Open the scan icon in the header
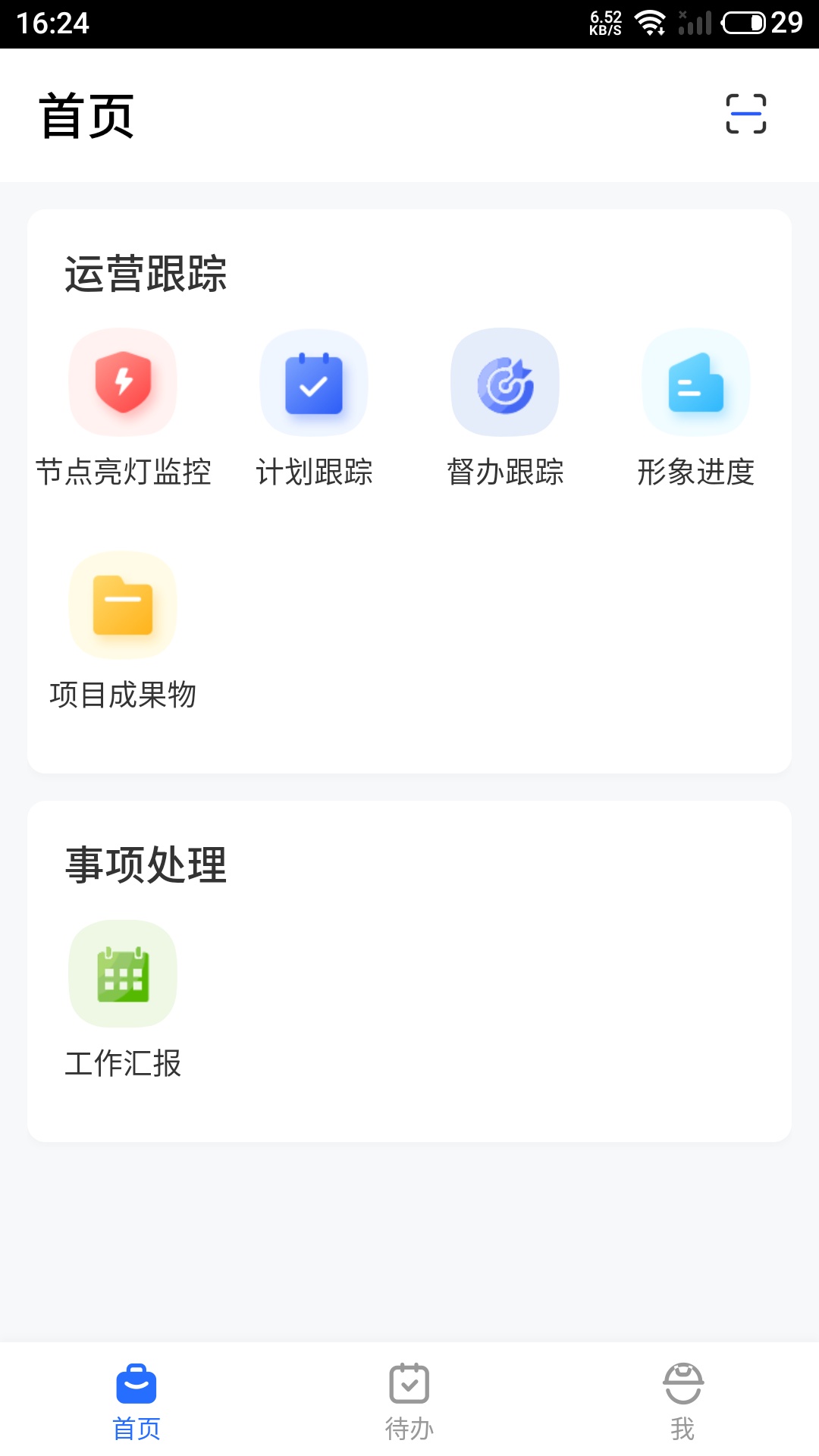The height and width of the screenshot is (1456, 819). tap(746, 114)
